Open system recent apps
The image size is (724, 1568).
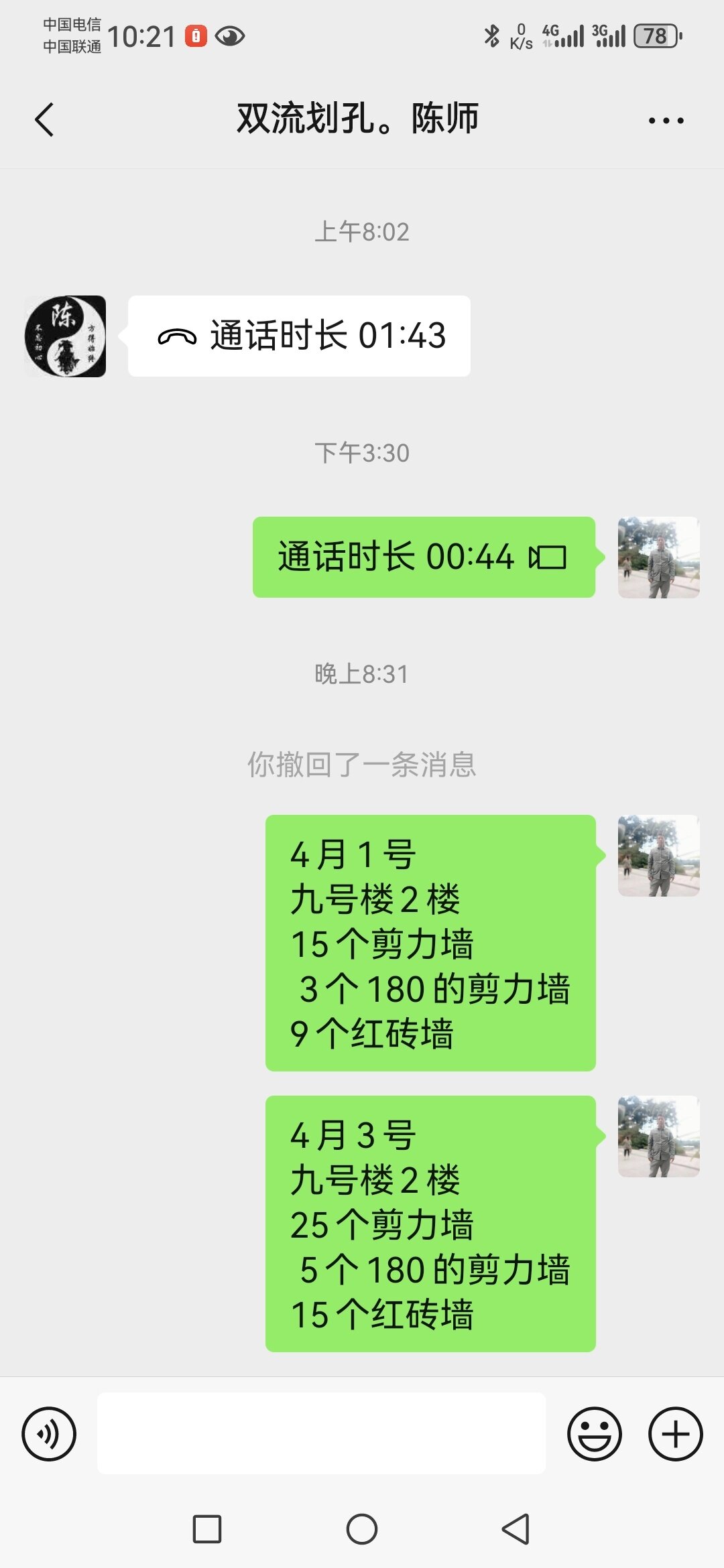pos(207,1529)
